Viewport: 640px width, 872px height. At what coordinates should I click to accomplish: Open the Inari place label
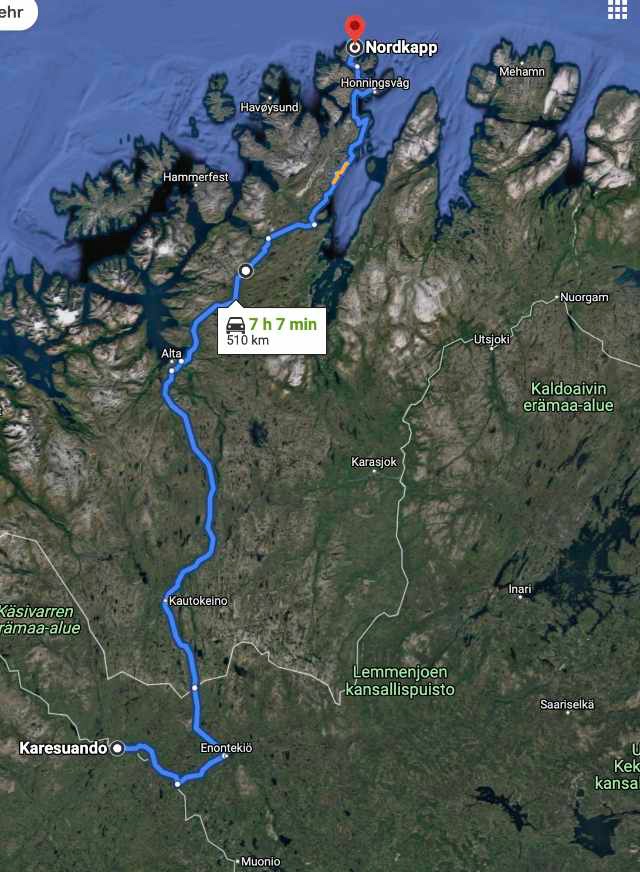pos(518,589)
